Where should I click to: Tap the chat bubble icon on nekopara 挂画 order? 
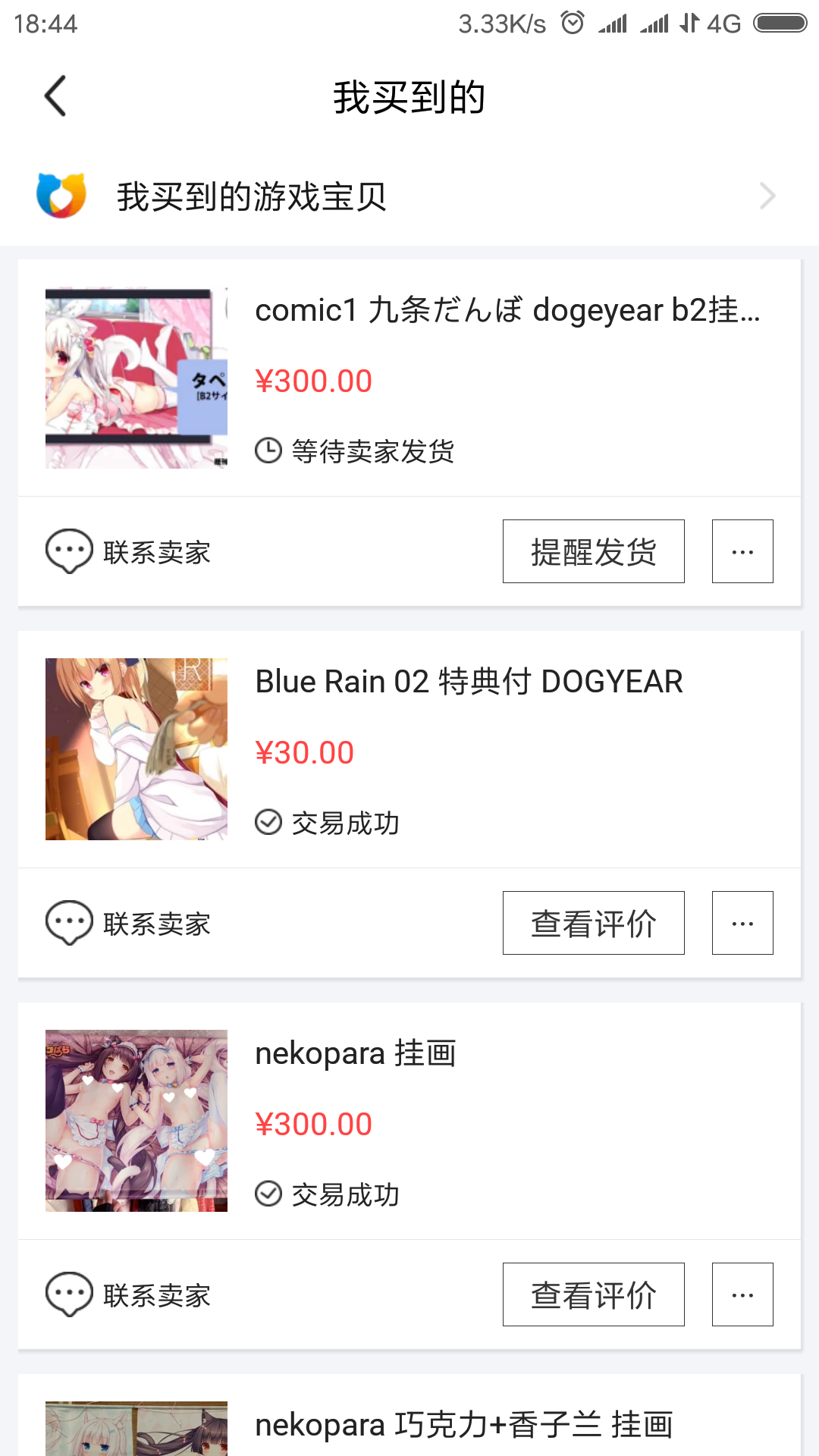coord(68,1294)
